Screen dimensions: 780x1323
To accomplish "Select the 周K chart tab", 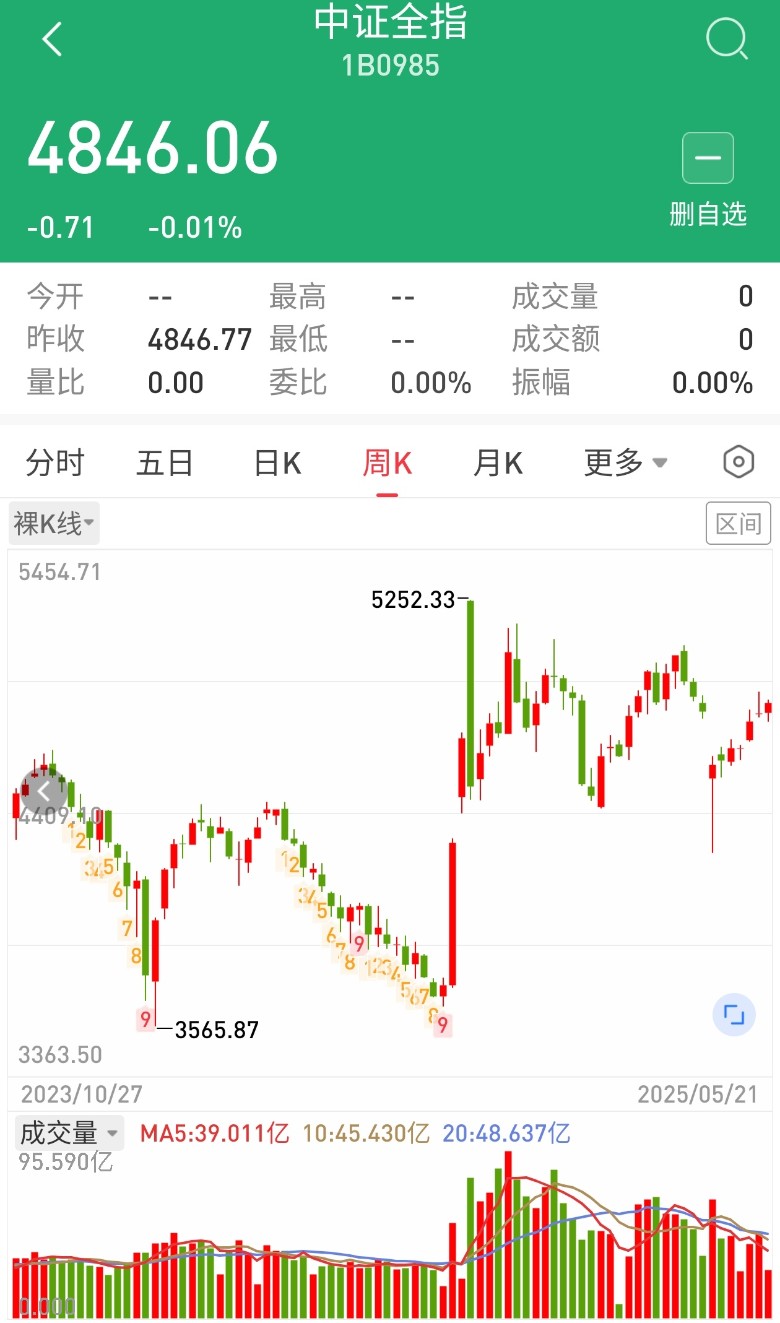I will tap(387, 463).
